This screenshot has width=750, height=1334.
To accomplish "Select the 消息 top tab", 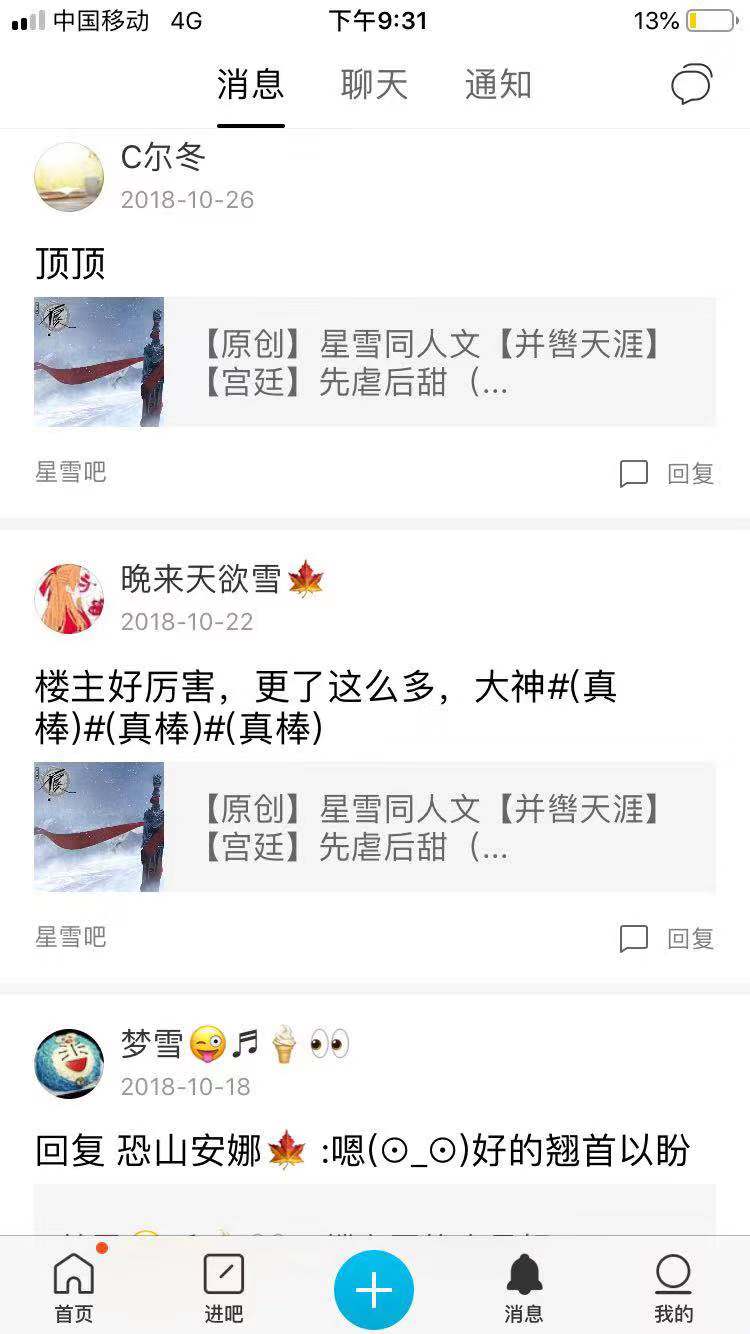I will (251, 85).
